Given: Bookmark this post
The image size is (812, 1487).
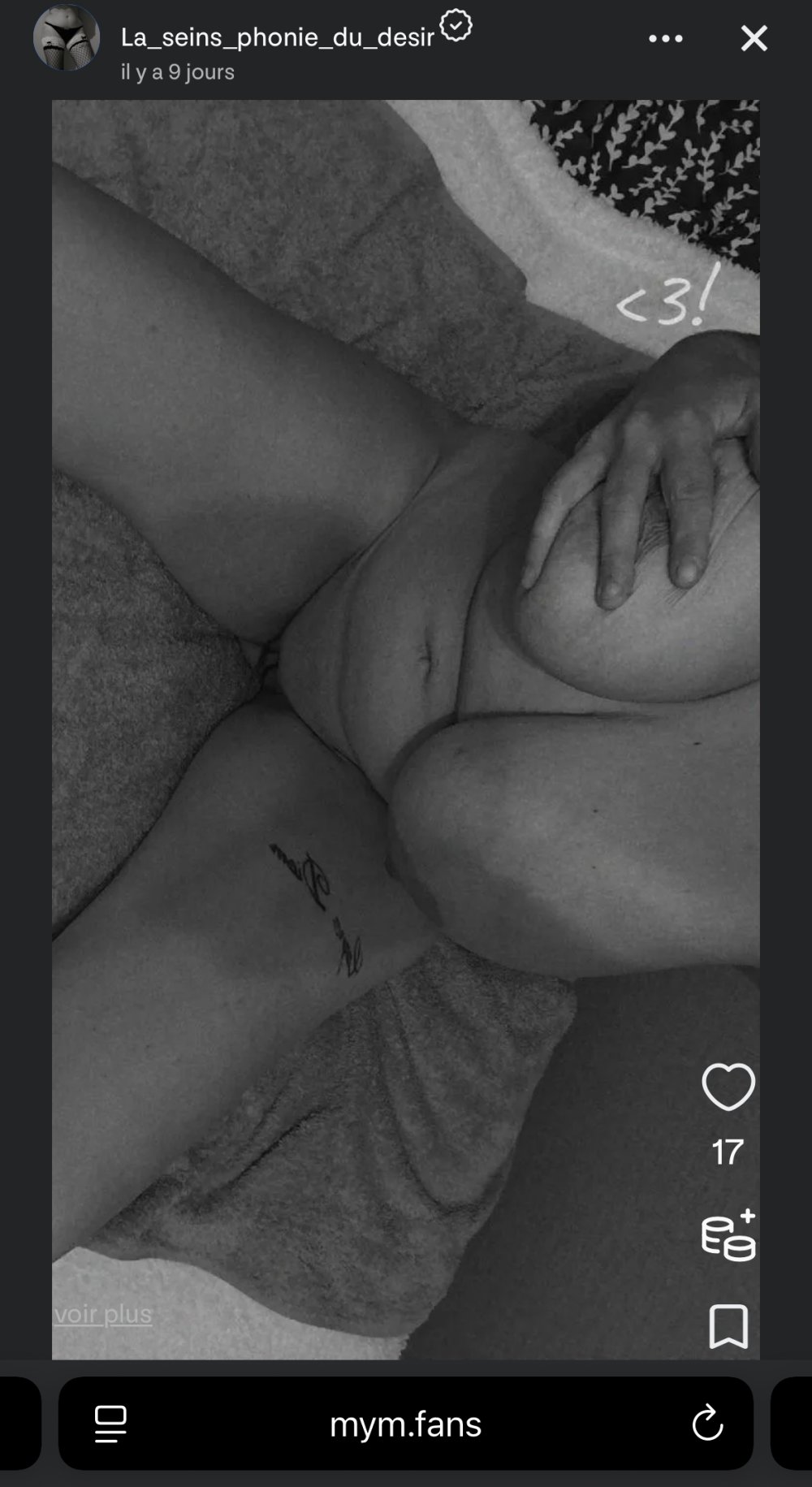Looking at the screenshot, I should [x=728, y=1326].
